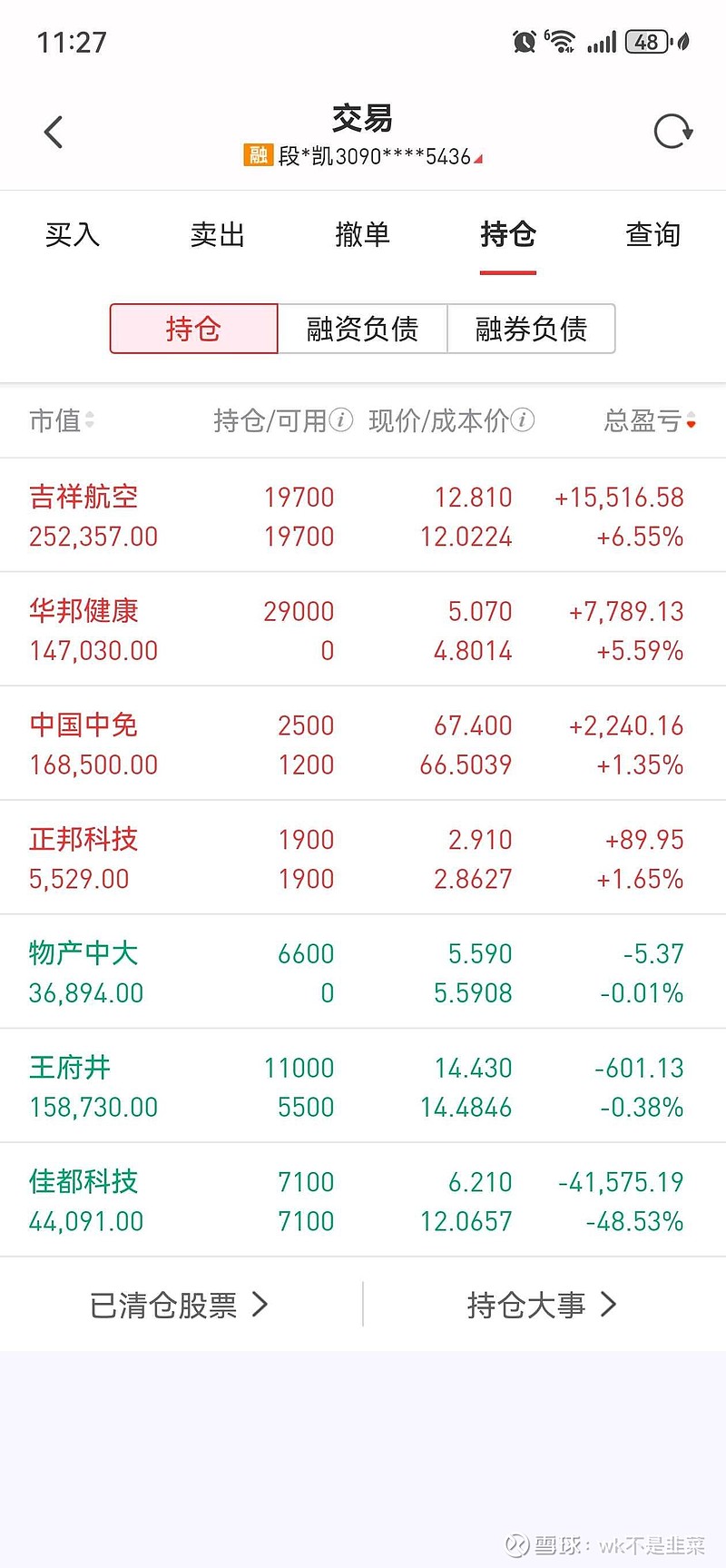
Task: Show info for 现价/成本价 column
Action: (523, 419)
